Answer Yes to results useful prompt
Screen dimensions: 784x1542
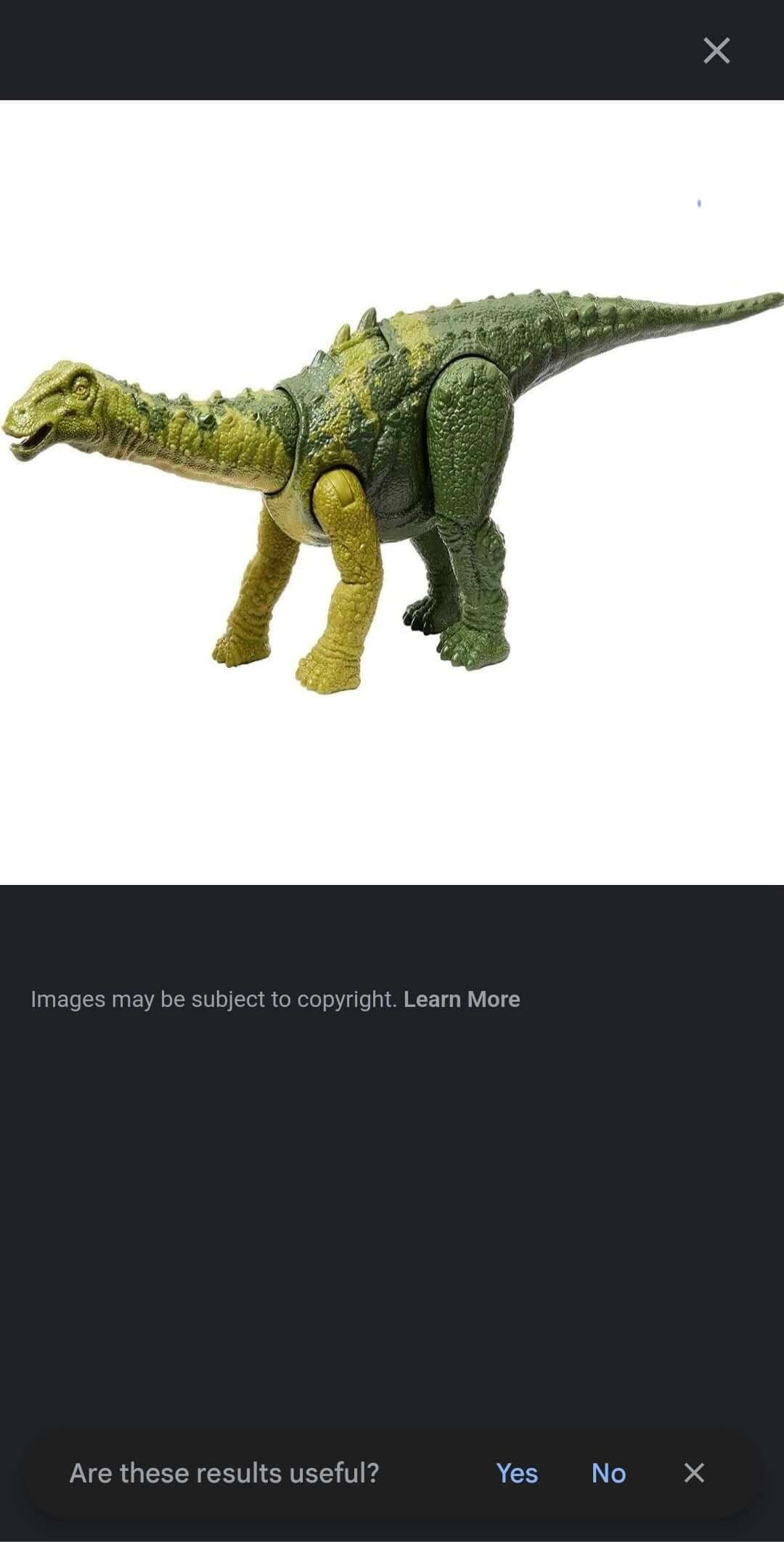point(517,1473)
